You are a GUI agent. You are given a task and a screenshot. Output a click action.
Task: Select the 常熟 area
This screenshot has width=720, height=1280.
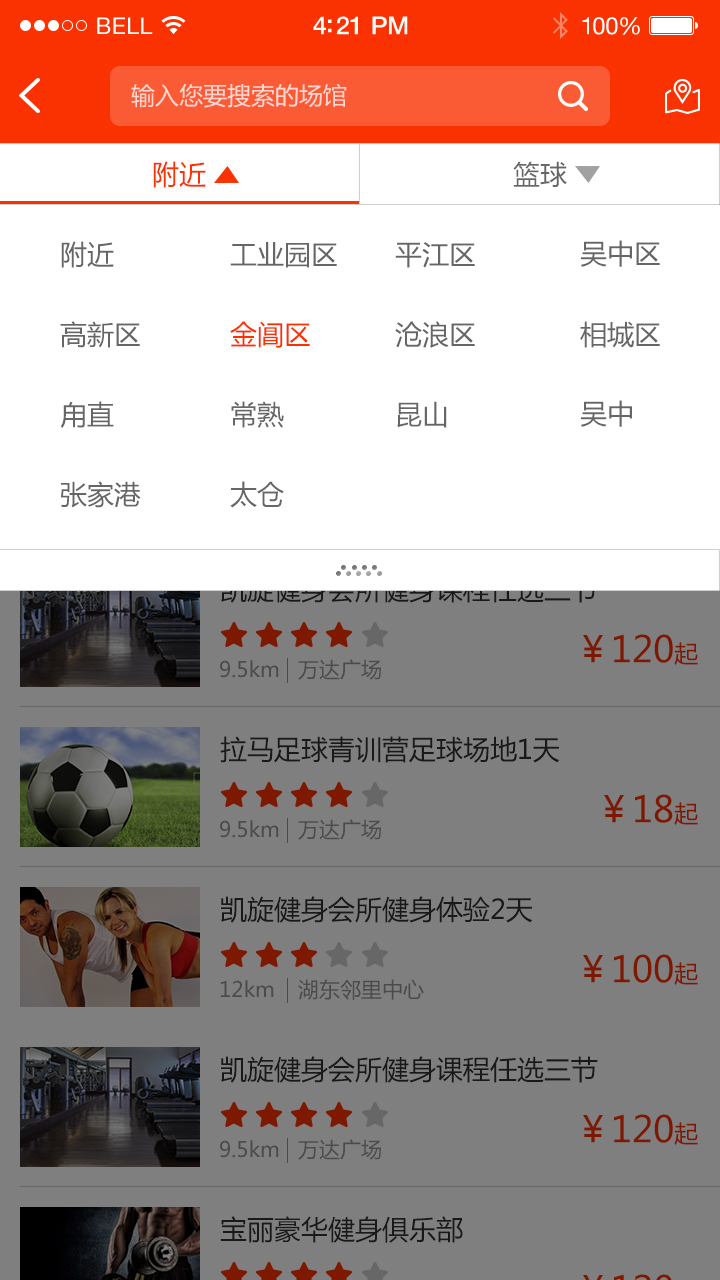pos(257,415)
